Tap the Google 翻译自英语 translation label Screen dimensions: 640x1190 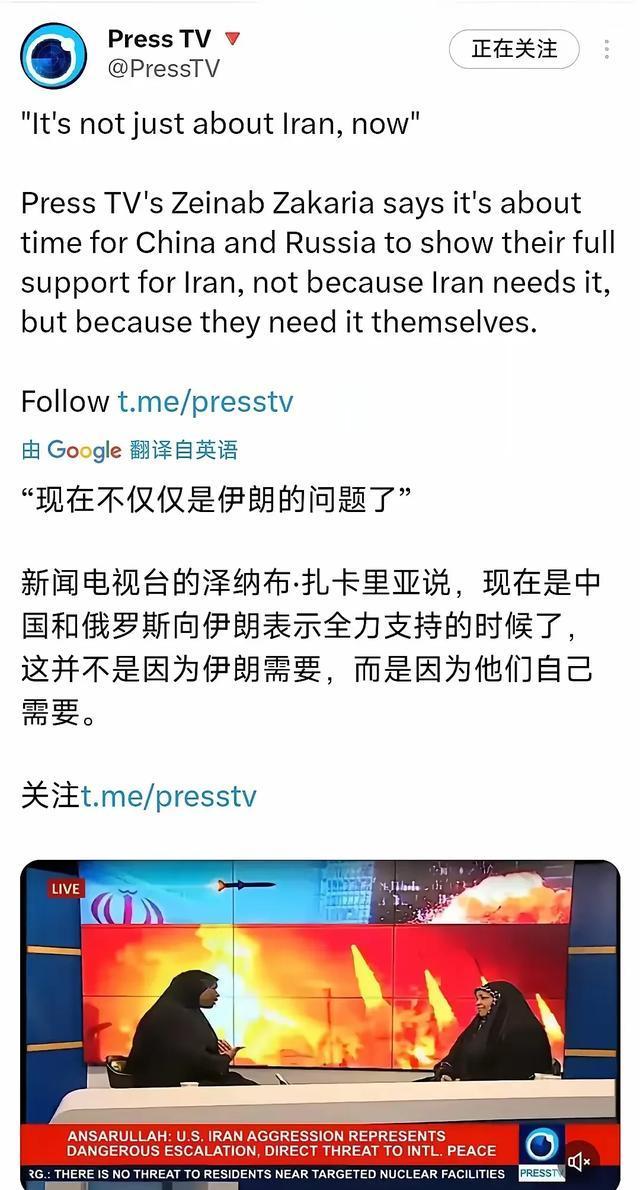click(130, 450)
